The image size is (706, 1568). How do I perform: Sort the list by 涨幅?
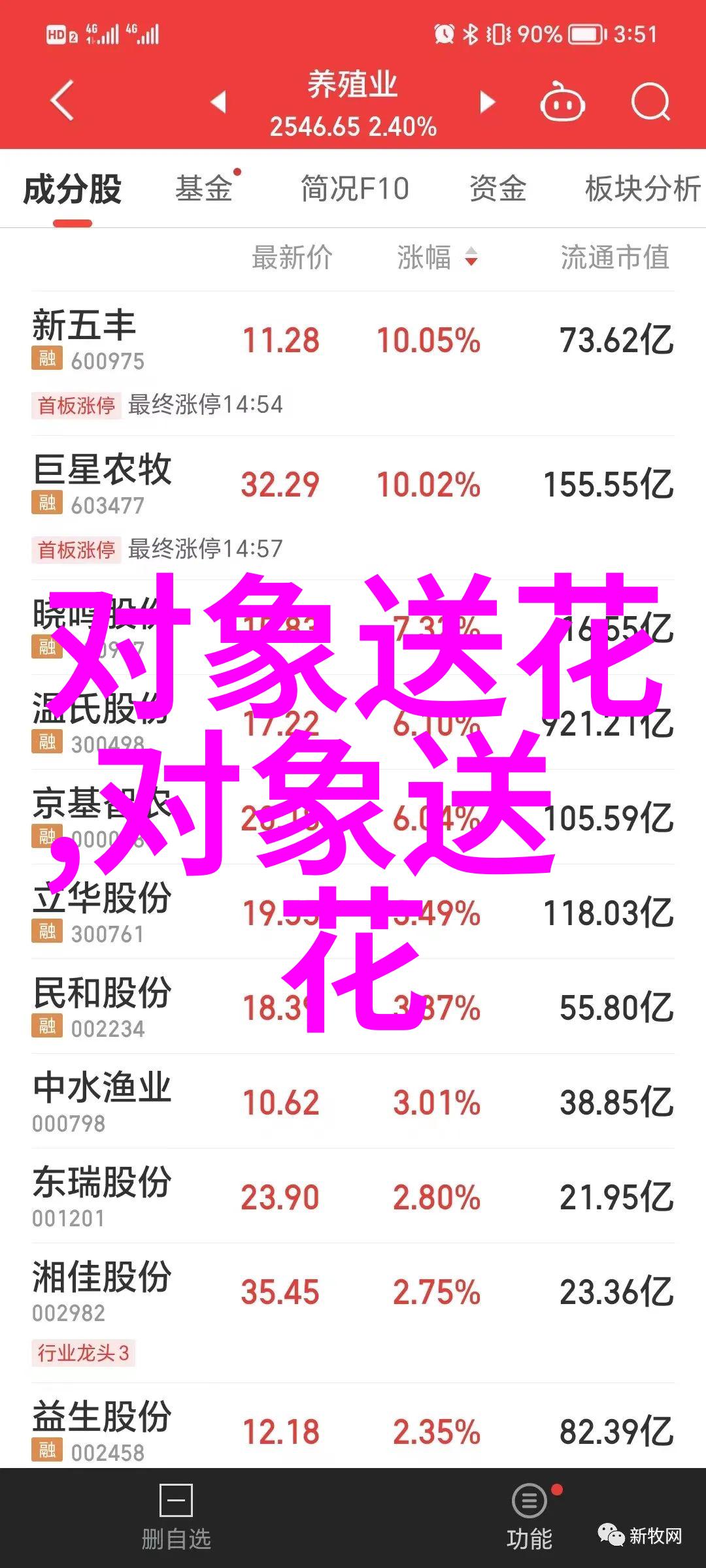pyautogui.click(x=438, y=257)
